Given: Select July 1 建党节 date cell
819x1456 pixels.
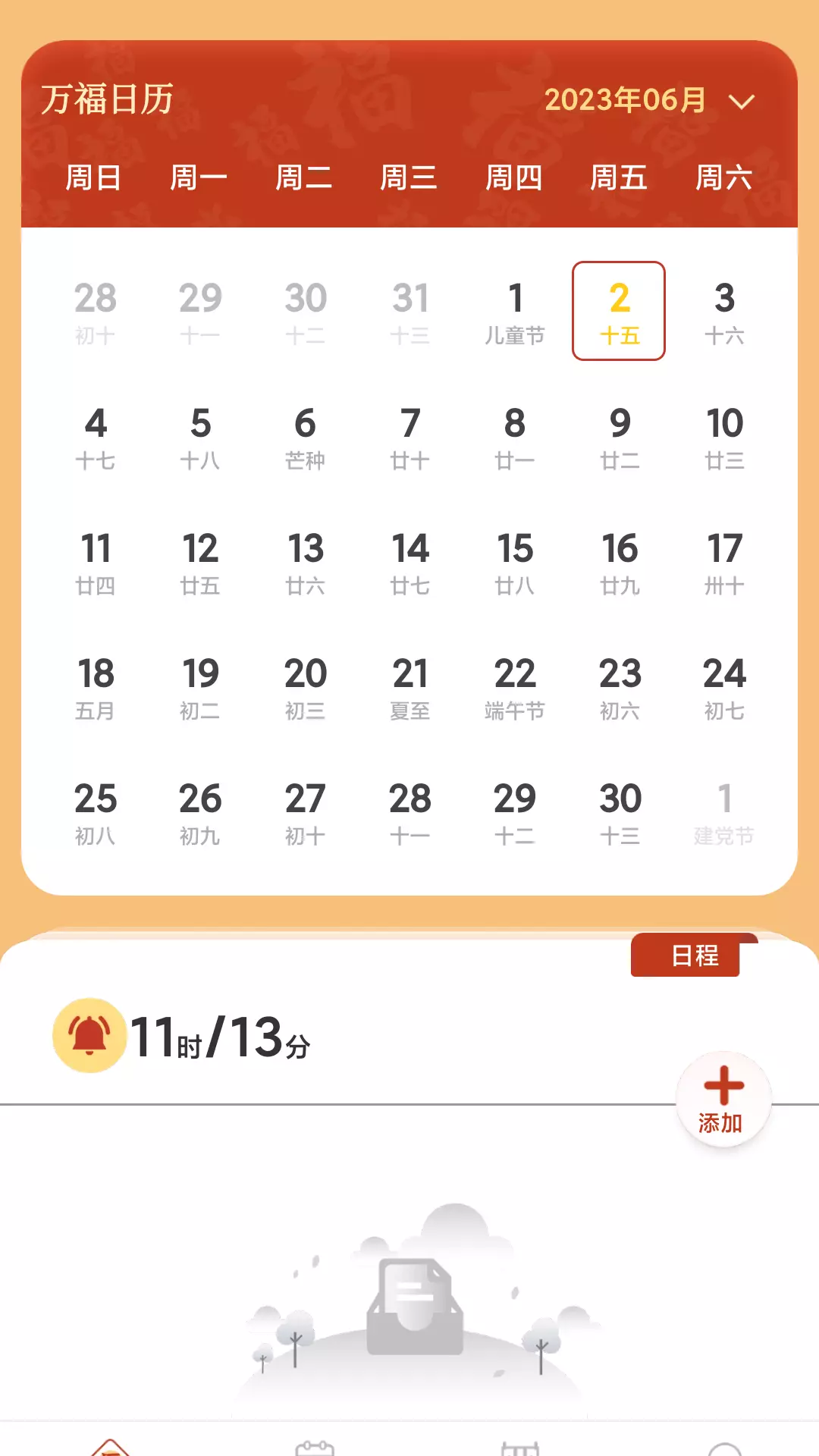Looking at the screenshot, I should click(724, 811).
